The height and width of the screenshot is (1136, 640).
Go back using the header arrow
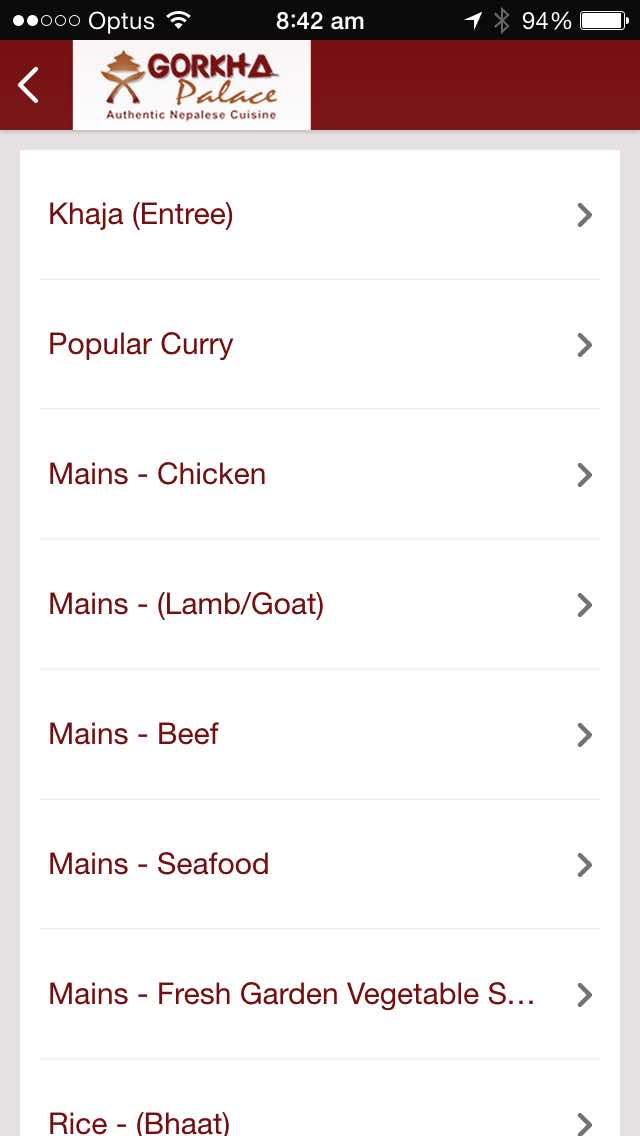click(x=29, y=86)
